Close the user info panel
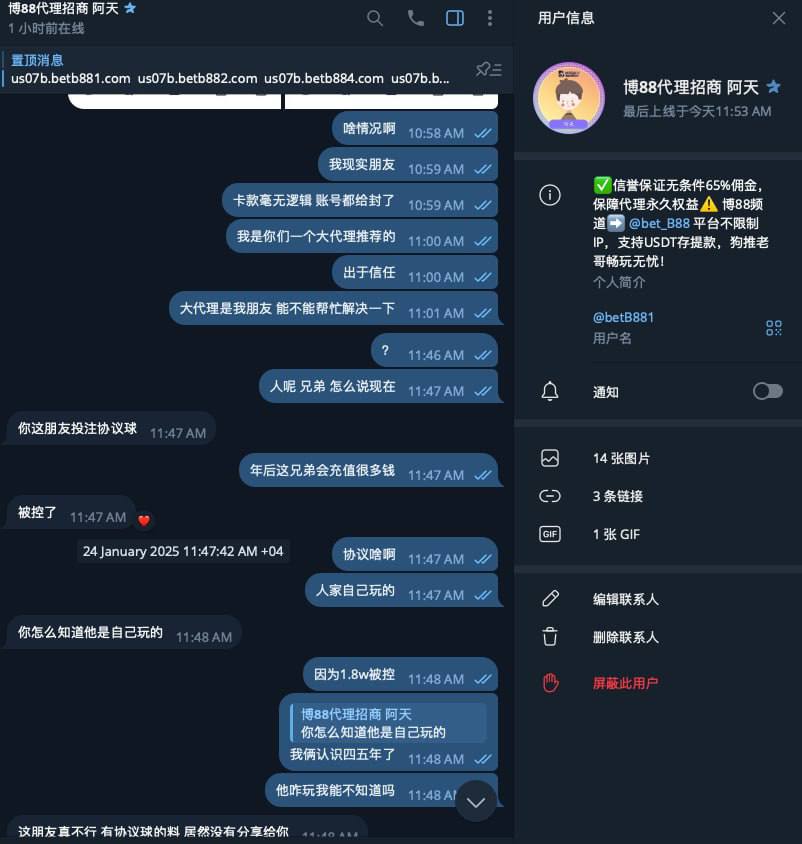The image size is (802, 844). (779, 18)
